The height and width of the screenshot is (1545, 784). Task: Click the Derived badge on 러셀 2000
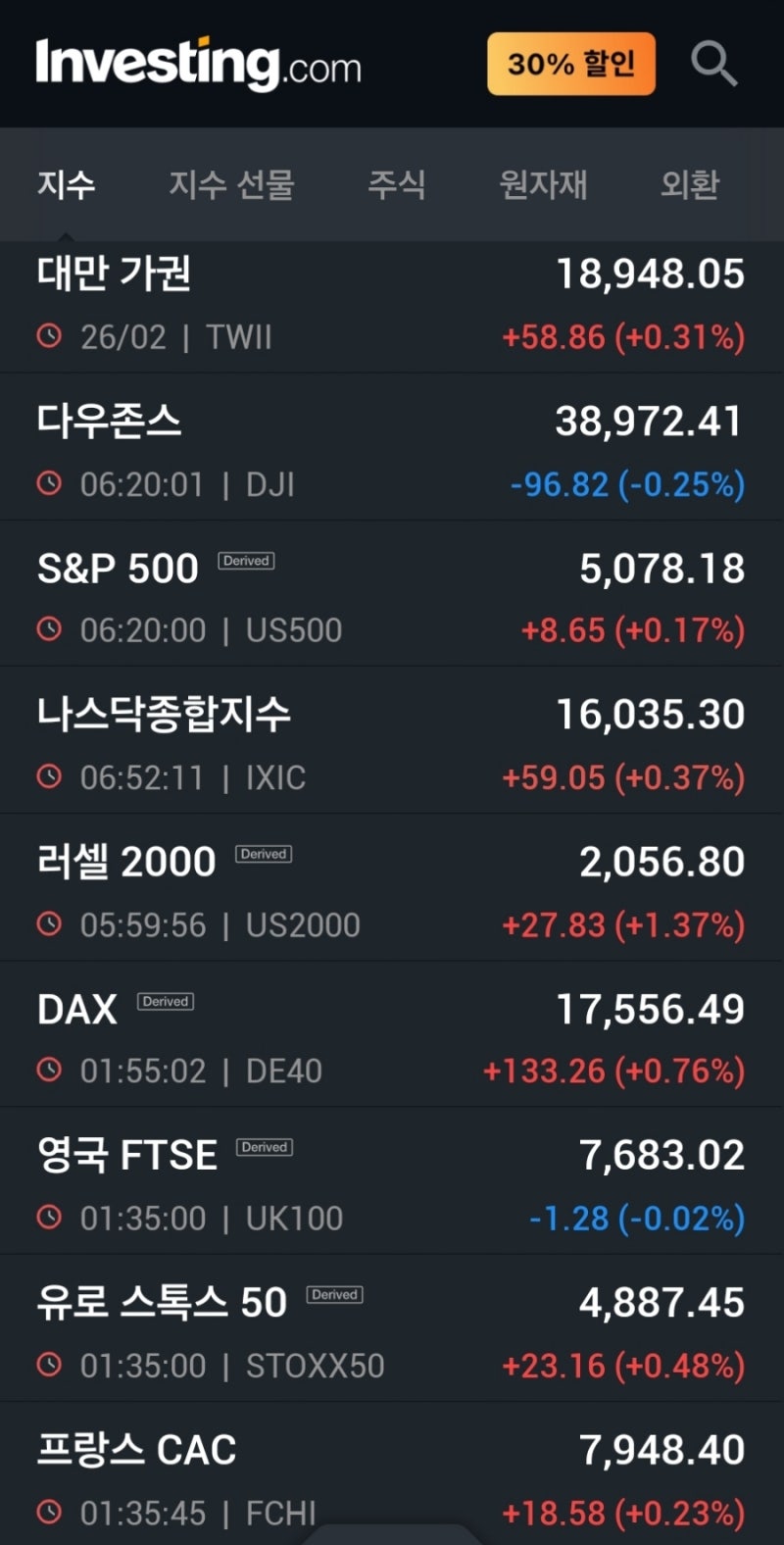(263, 854)
